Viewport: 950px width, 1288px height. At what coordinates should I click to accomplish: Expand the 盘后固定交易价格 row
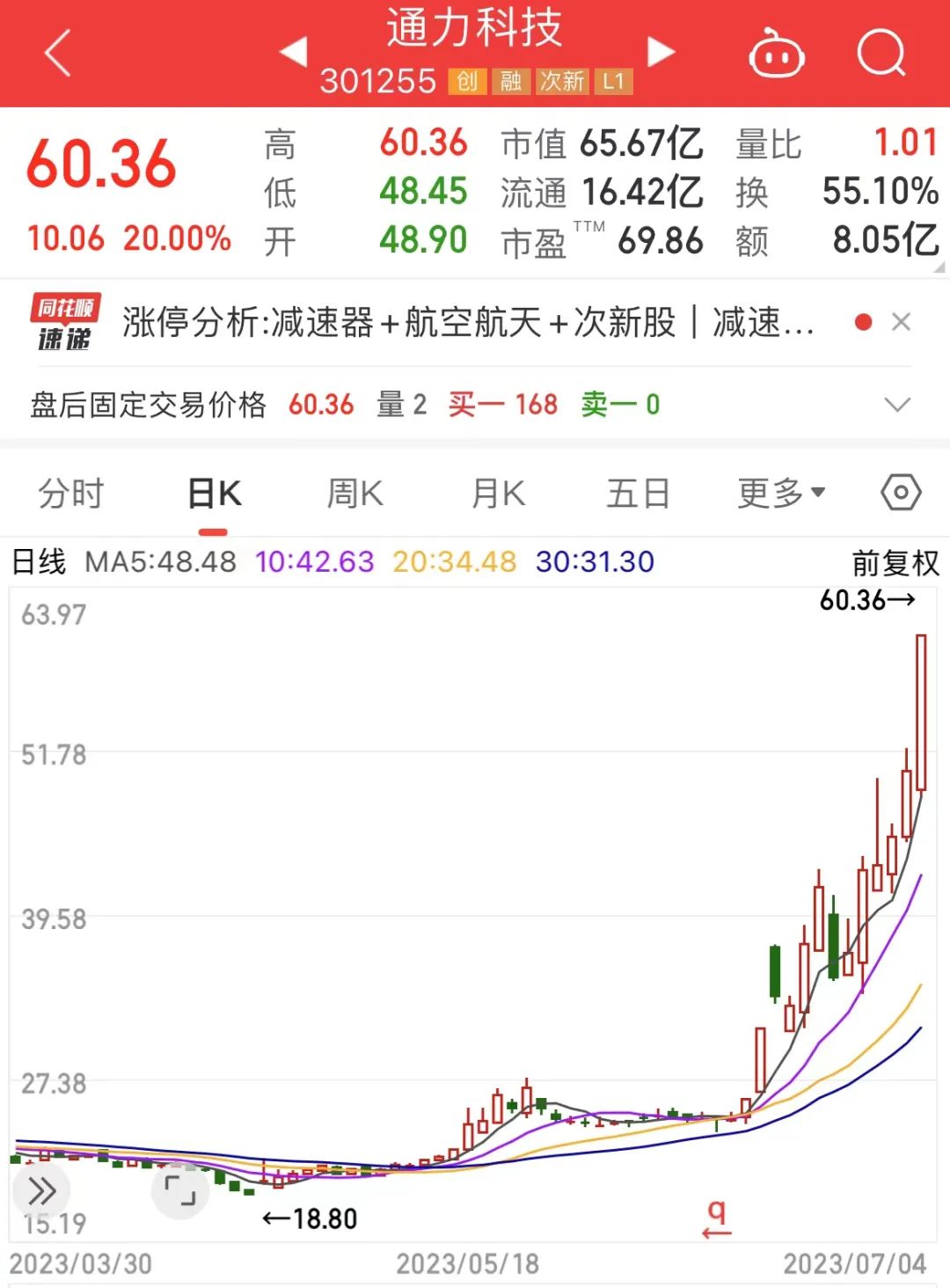coord(896,405)
